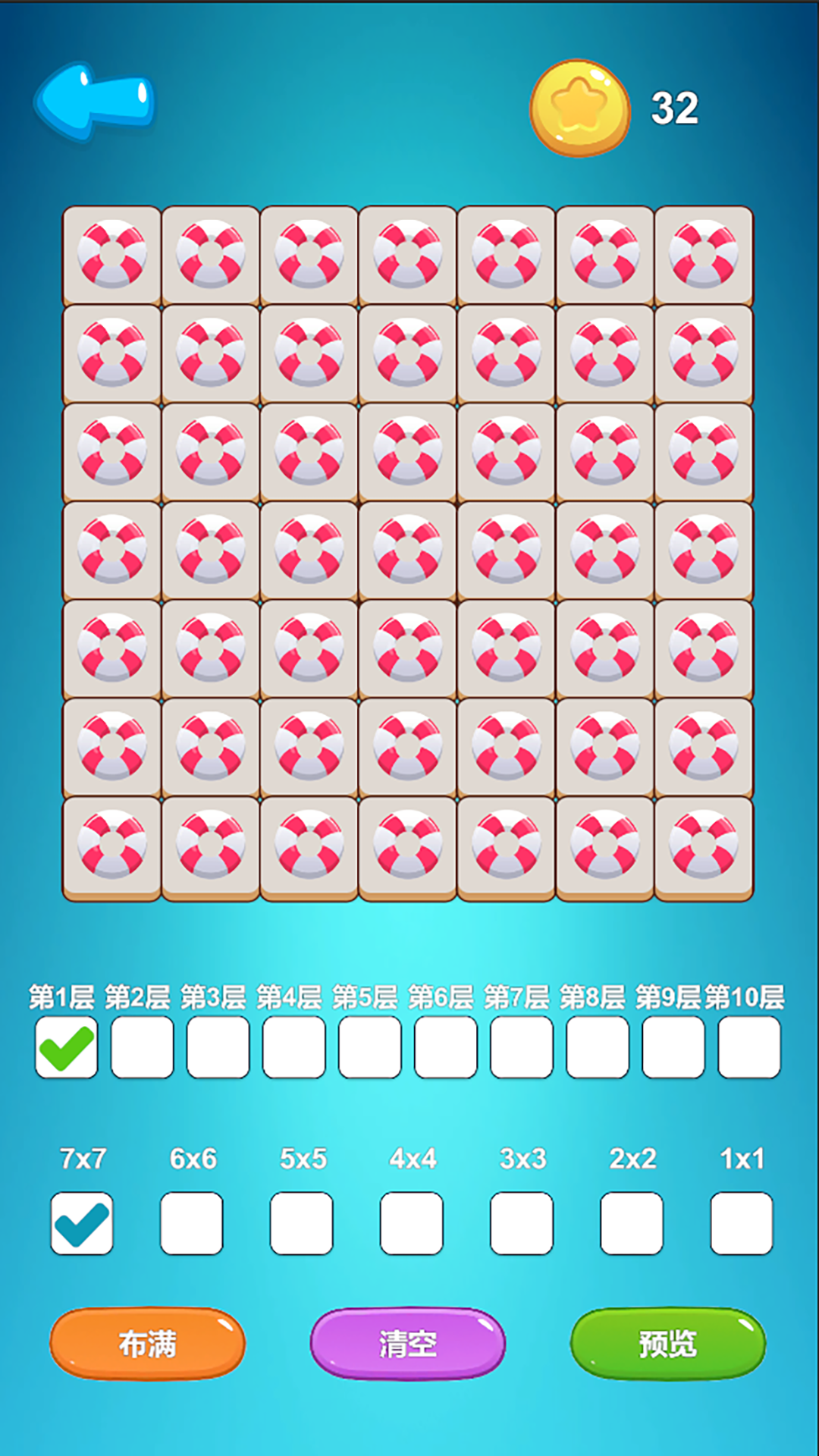Viewport: 819px width, 1456px height.
Task: Set grid size to 2x2
Action: (632, 1223)
